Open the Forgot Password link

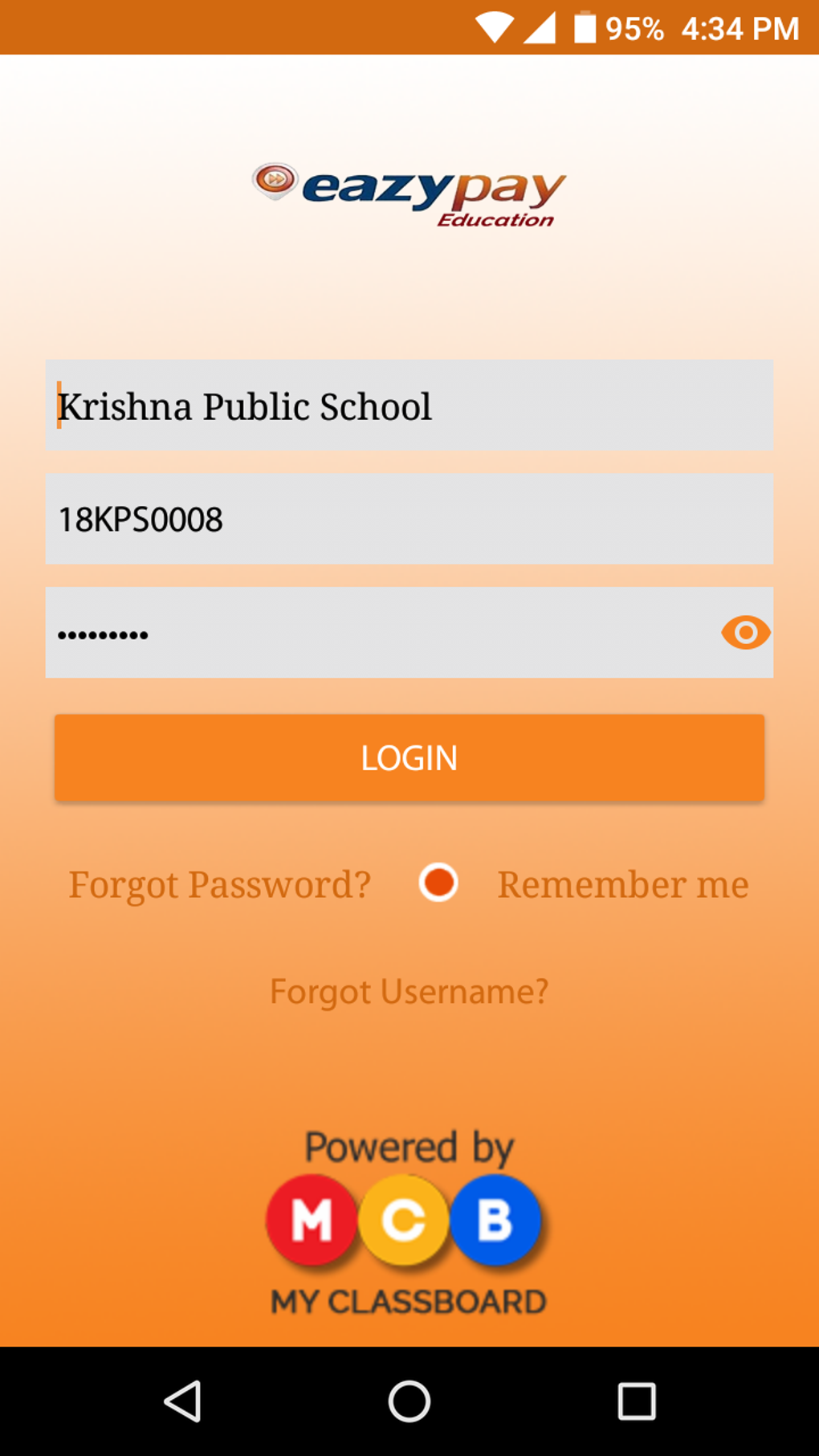click(219, 885)
